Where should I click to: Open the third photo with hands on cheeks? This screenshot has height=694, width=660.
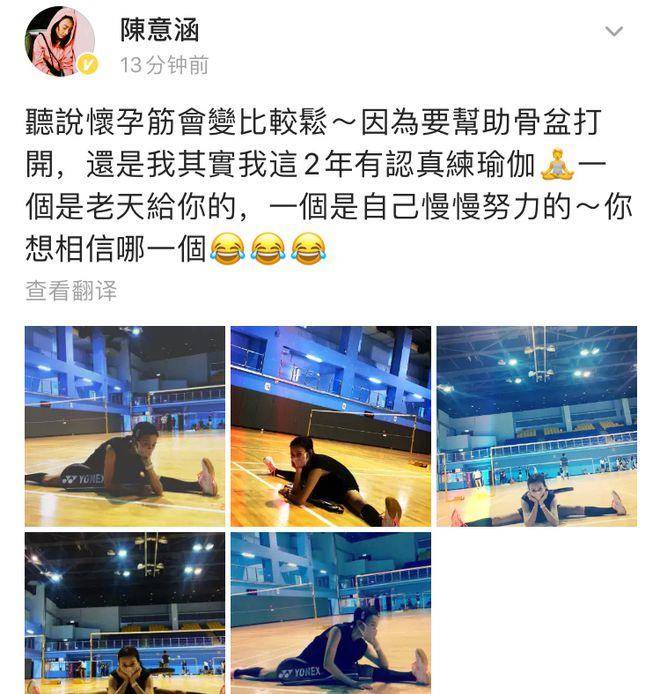tap(537, 426)
